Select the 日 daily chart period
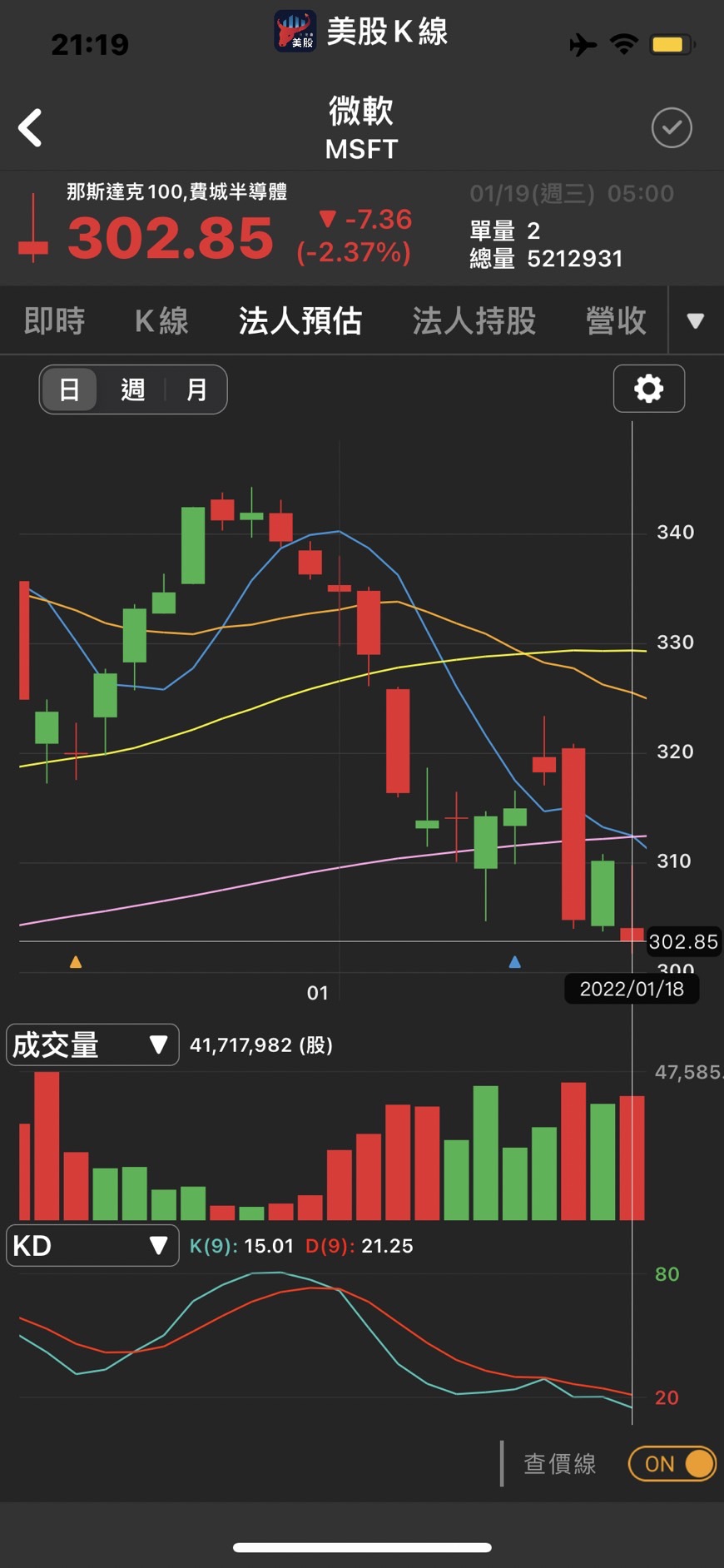Image resolution: width=724 pixels, height=1568 pixels. point(70,390)
